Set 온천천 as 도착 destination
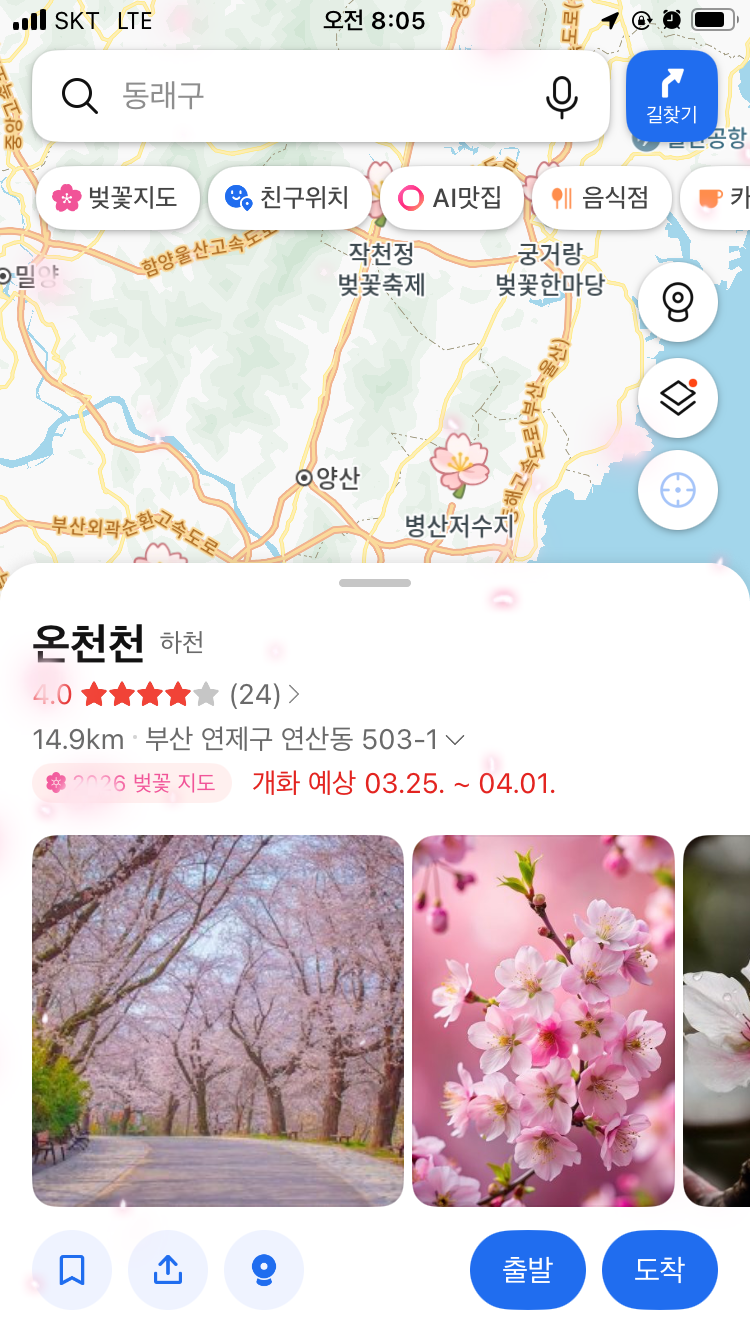The image size is (750, 1334). coord(660,1270)
